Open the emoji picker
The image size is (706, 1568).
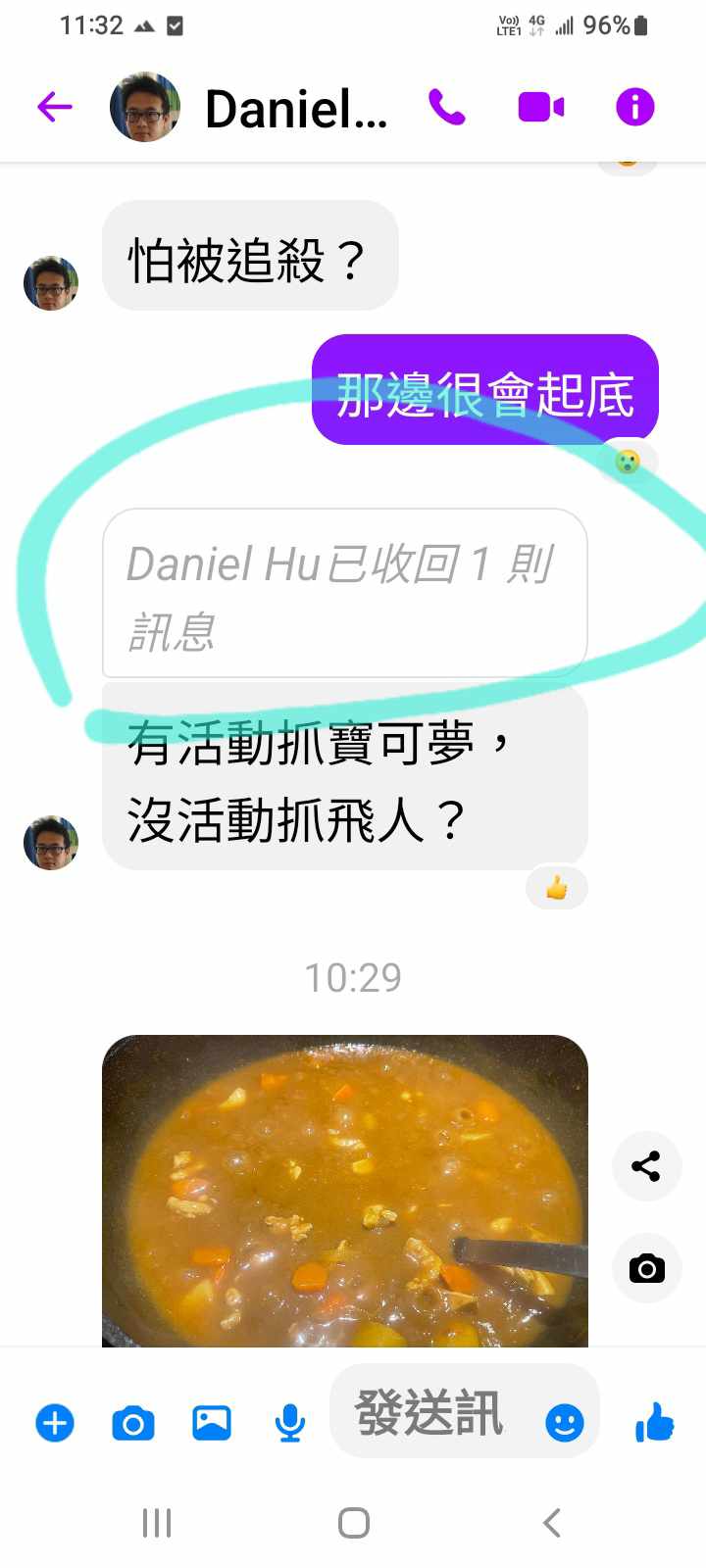tap(564, 1422)
